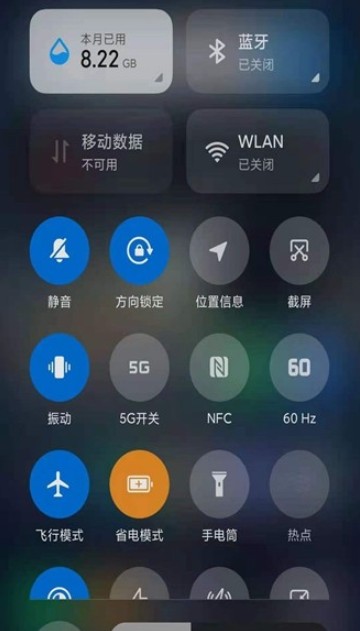Tap the 60 Hz refresh rate toggle
Screen dimensions: 360x631
(299, 367)
